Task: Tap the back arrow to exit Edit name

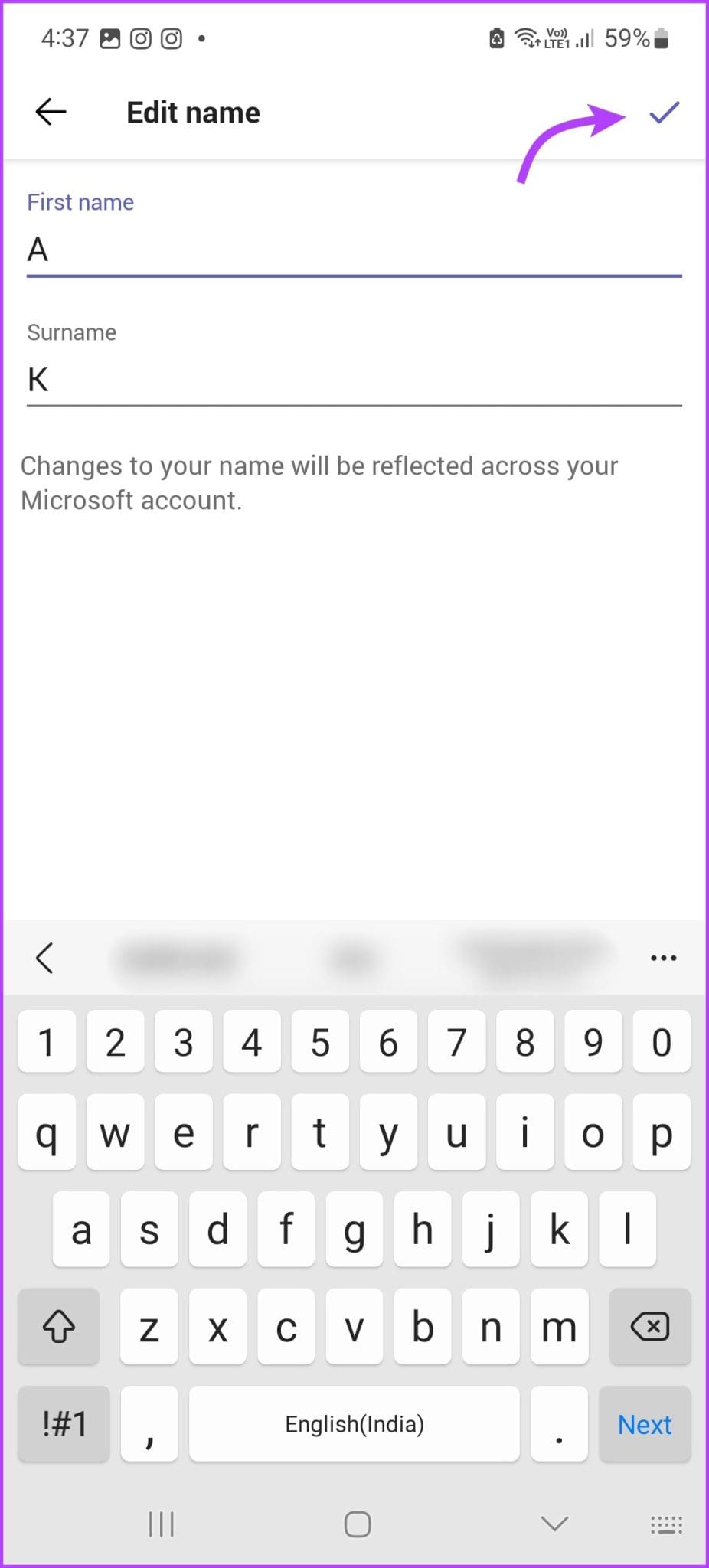Action: point(49,112)
